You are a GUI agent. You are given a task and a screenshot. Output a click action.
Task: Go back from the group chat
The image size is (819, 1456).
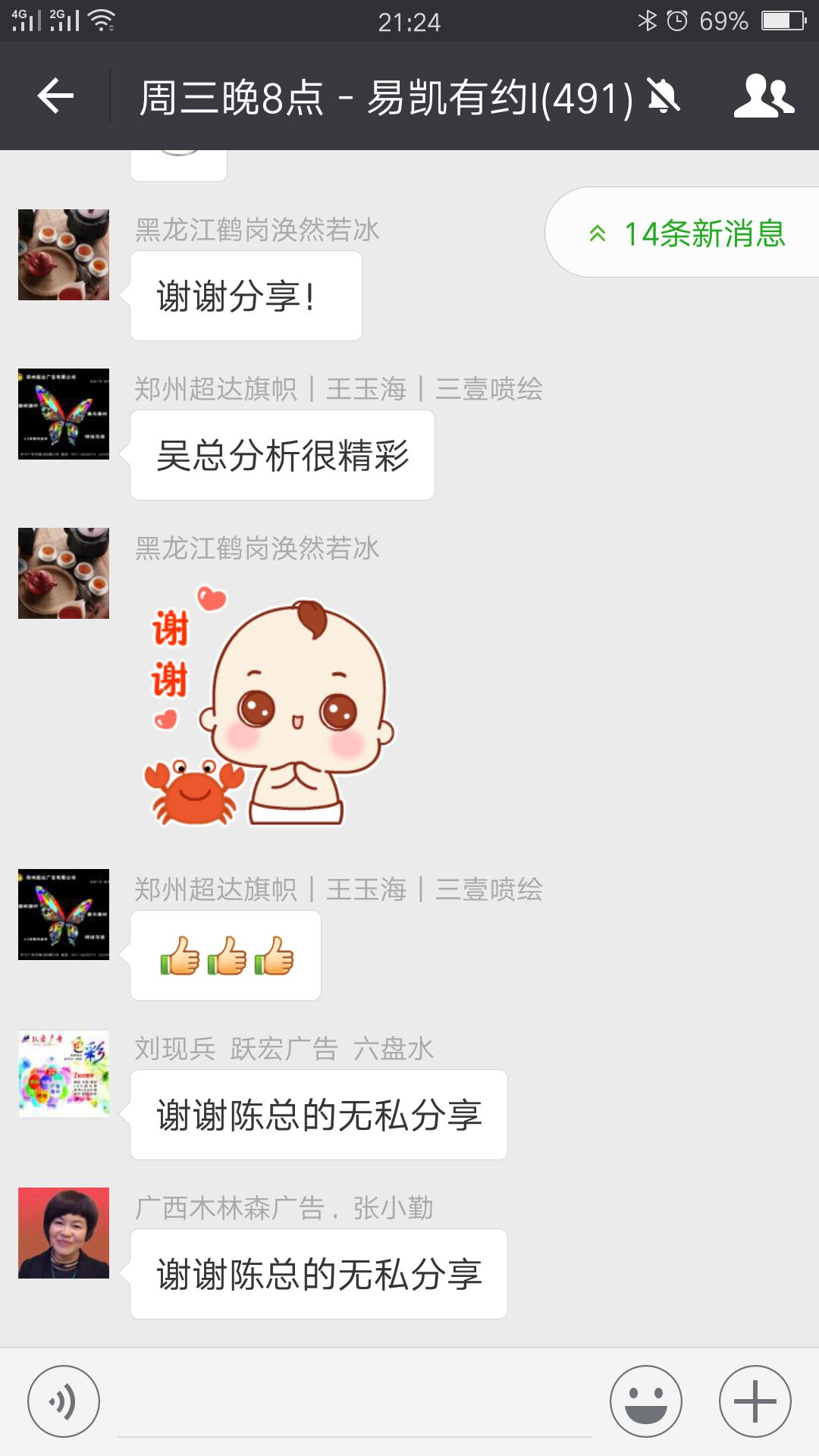click(55, 96)
